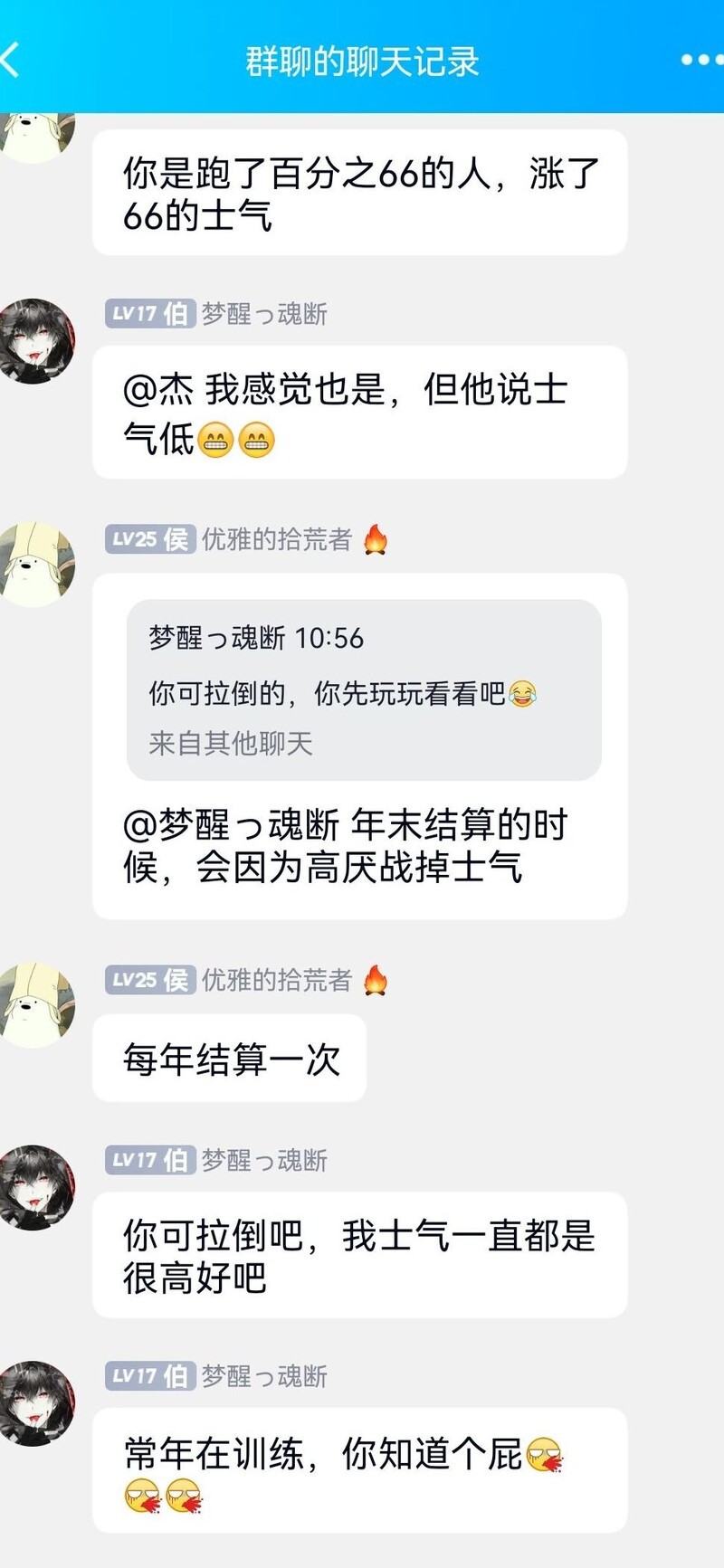
Task: Tap 梦醒っ魂断's avatar beside 我感觉也是 message
Action: (36, 342)
